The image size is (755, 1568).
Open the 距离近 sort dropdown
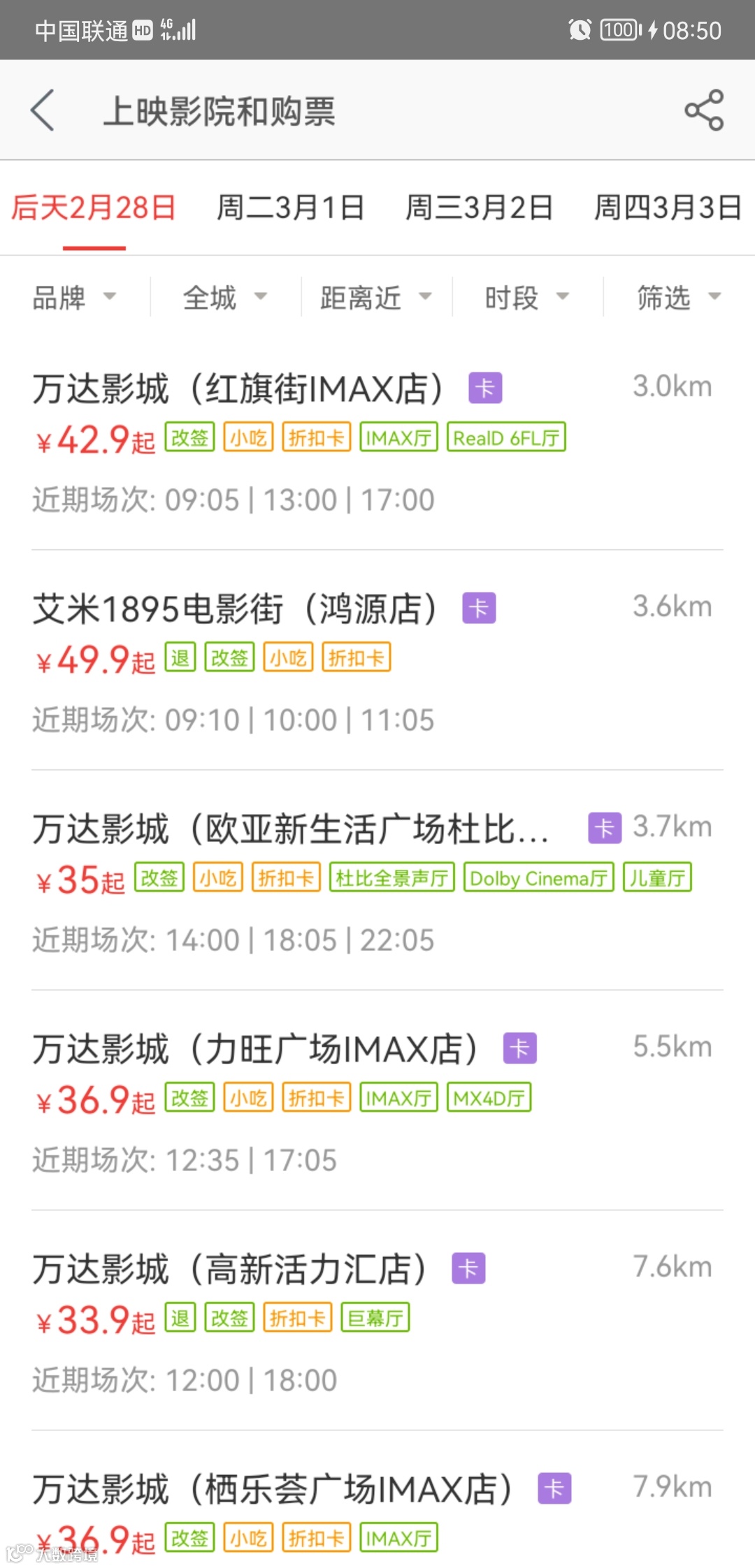376,298
